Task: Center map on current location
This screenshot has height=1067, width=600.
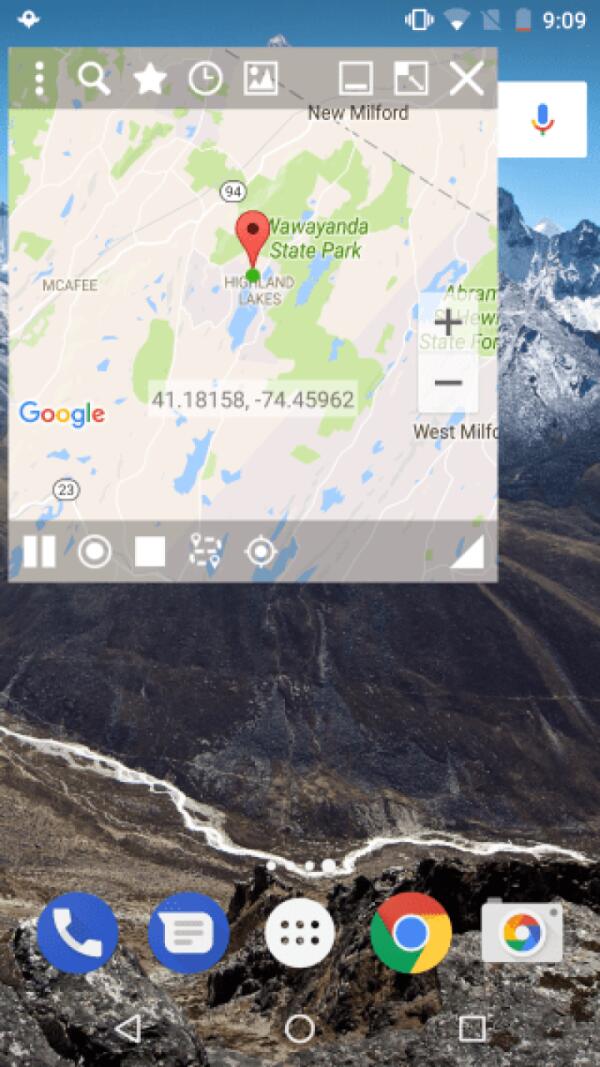Action: pos(260,551)
